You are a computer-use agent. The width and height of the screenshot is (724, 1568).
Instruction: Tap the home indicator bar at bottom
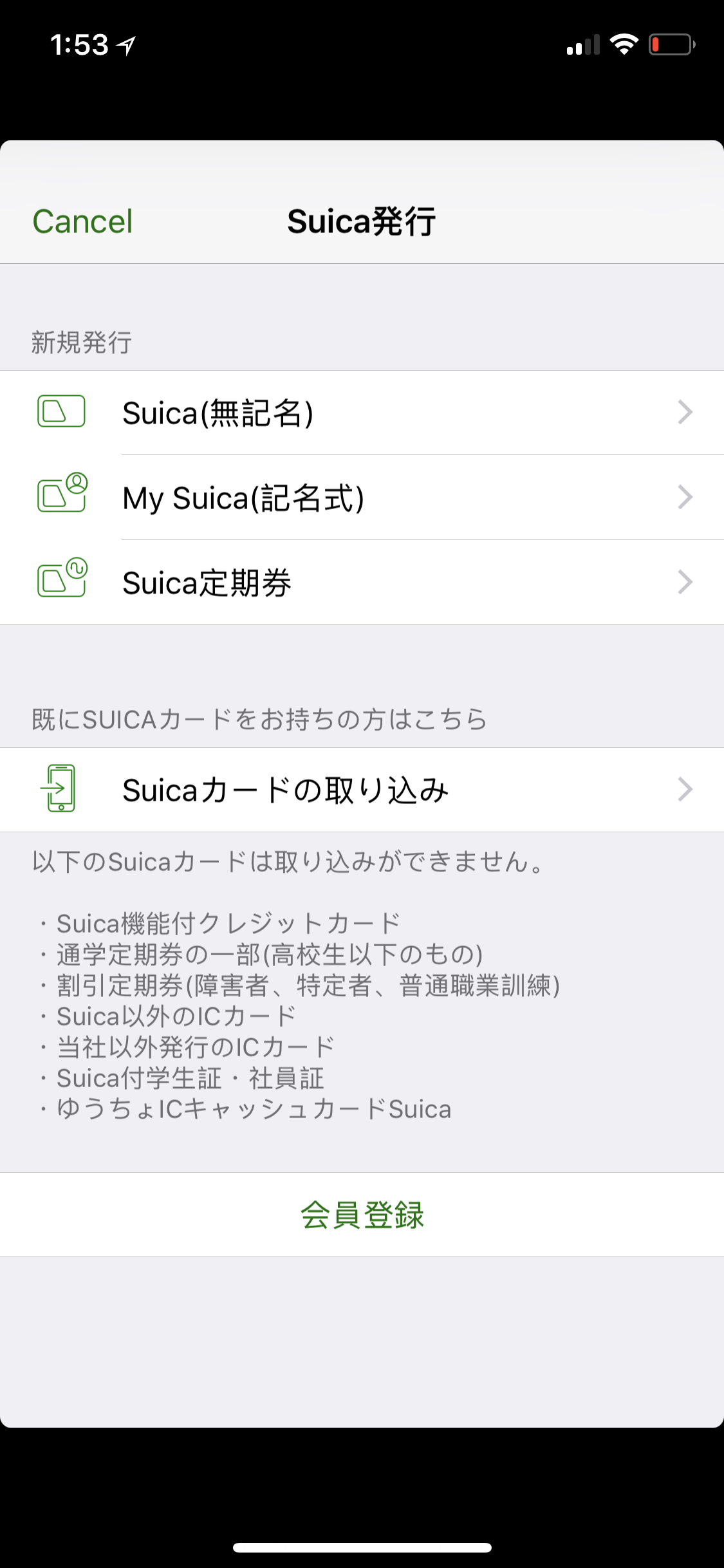[x=362, y=1547]
